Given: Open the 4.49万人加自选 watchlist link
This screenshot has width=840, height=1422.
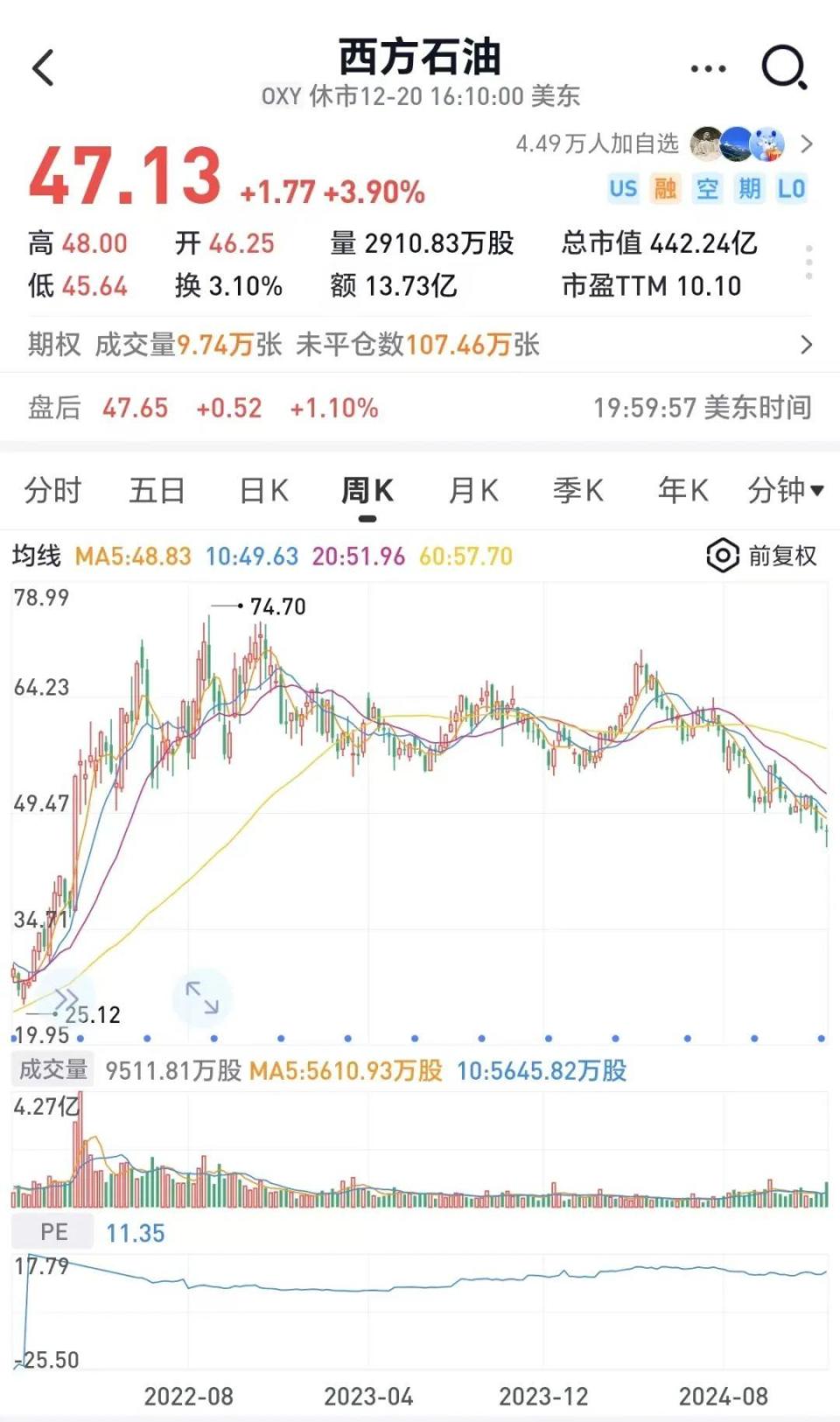Looking at the screenshot, I should pos(599,144).
